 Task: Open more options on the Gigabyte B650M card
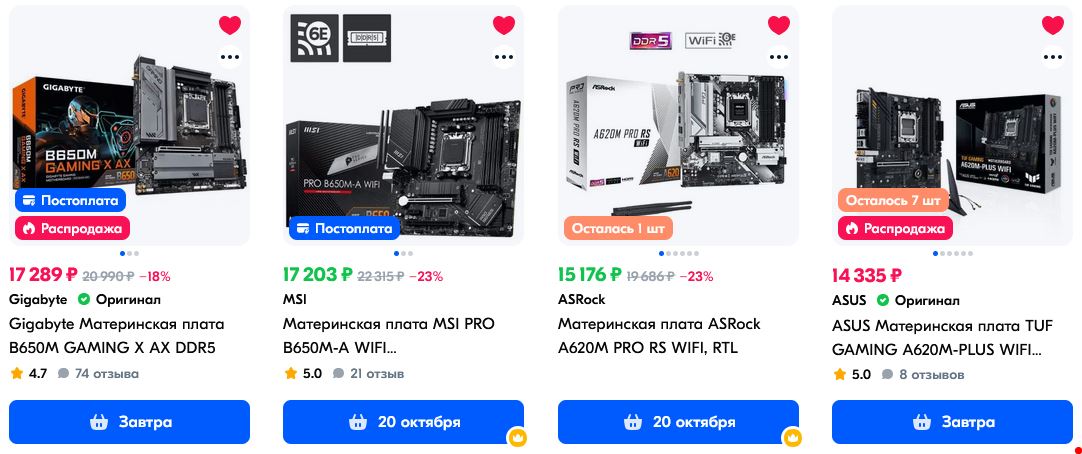pos(230,57)
